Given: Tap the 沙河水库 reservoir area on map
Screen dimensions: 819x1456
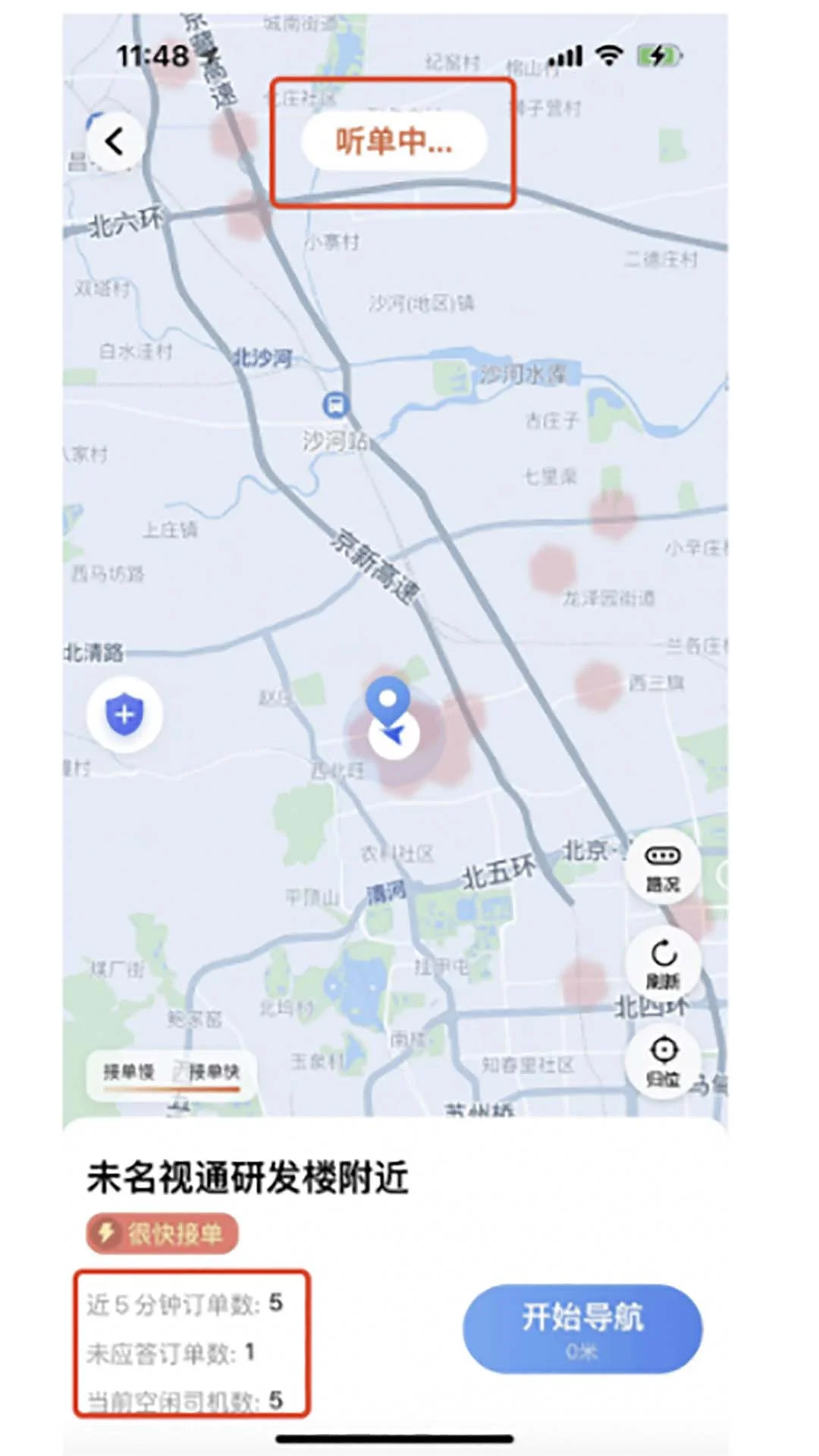Looking at the screenshot, I should click(523, 374).
